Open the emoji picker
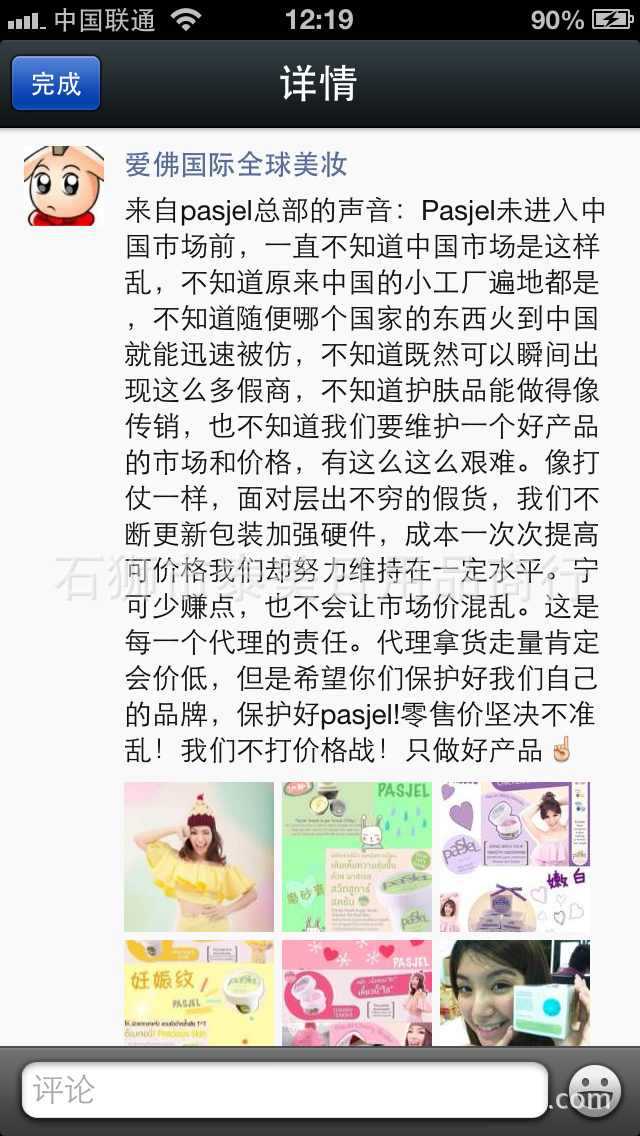The width and height of the screenshot is (640, 1136). [x=594, y=1091]
